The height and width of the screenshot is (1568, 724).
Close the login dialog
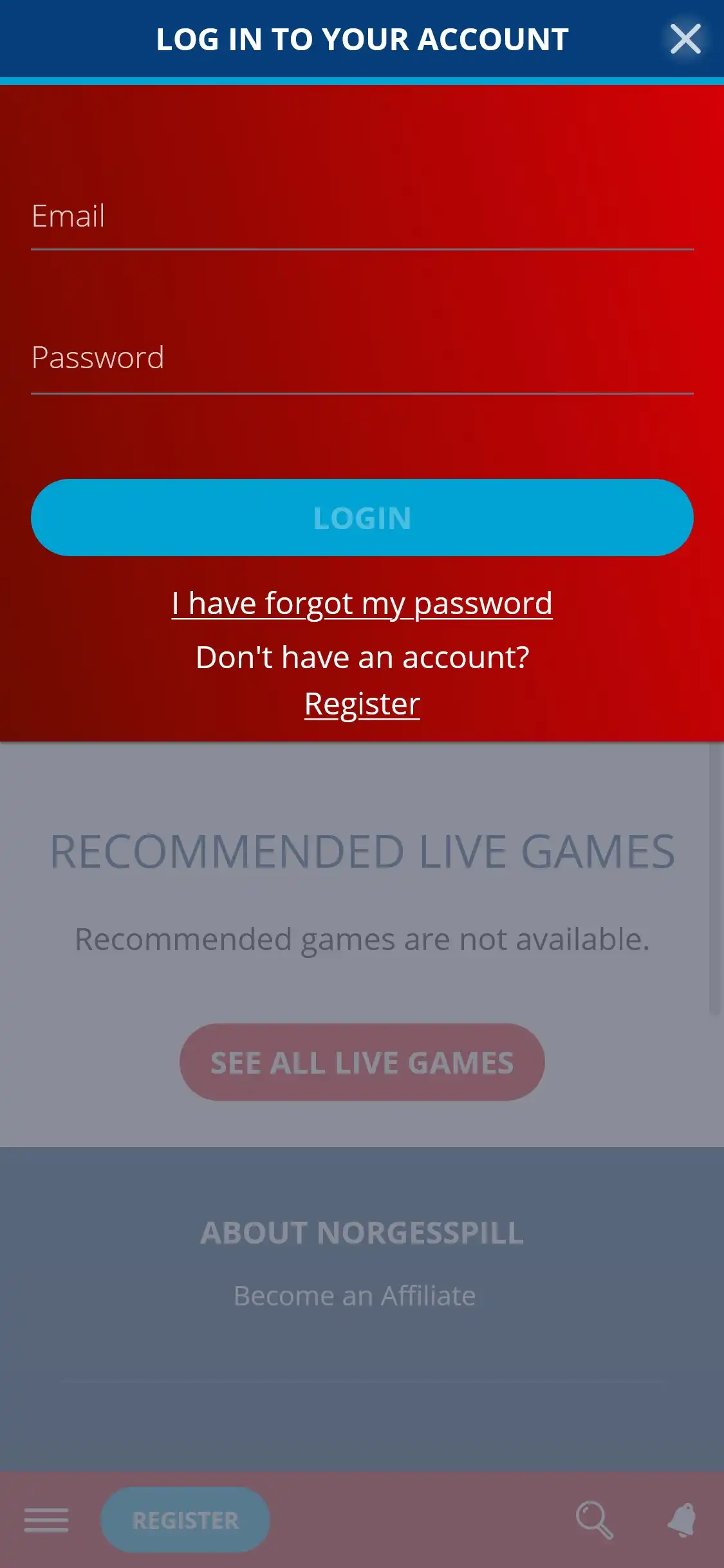(685, 39)
